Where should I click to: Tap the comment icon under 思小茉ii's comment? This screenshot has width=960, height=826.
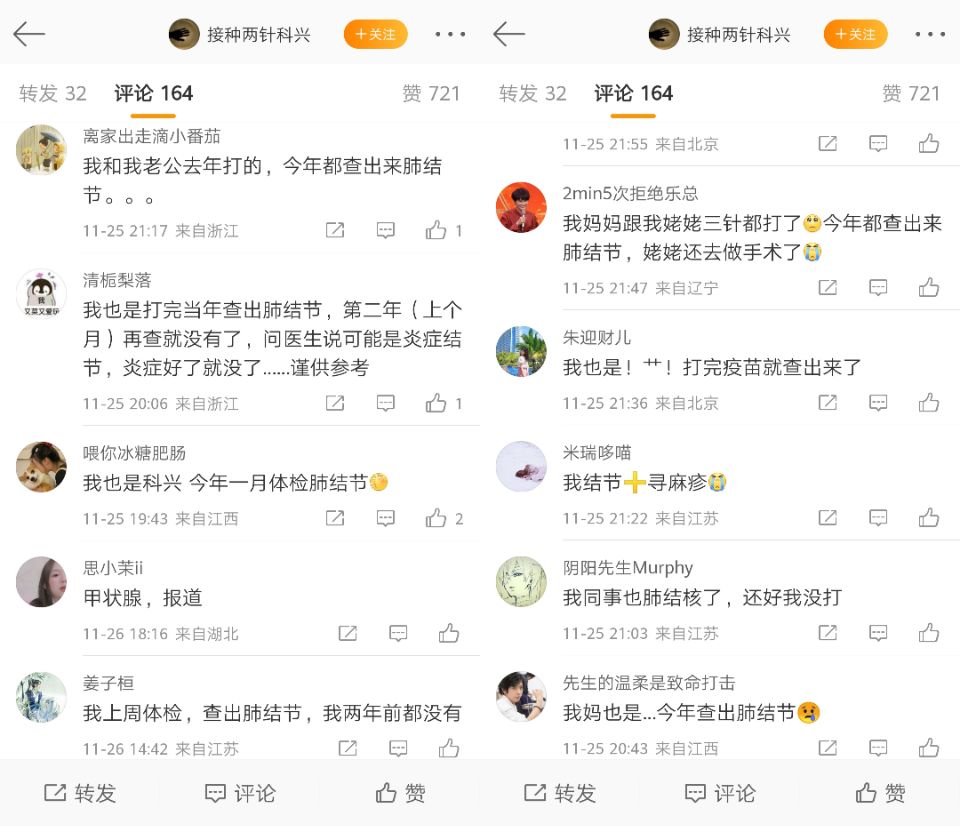click(398, 634)
